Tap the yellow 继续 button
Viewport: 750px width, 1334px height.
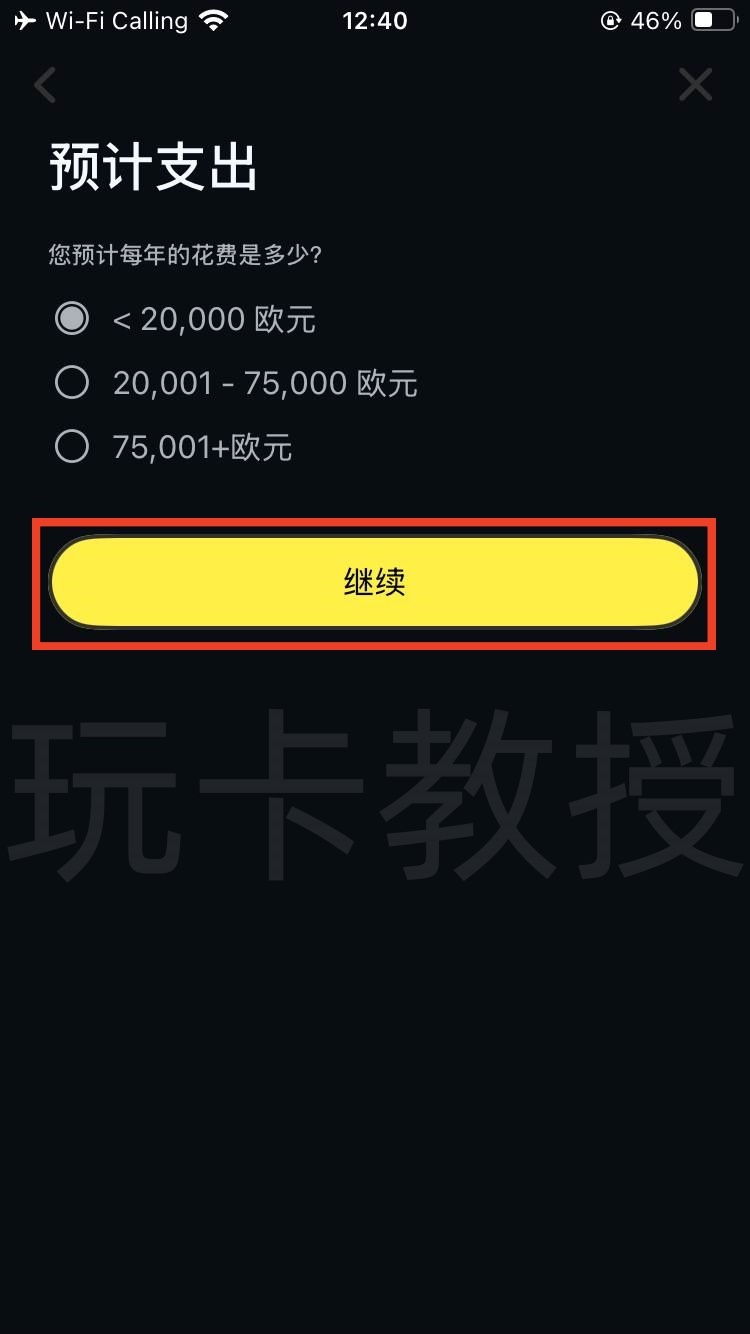coord(374,583)
